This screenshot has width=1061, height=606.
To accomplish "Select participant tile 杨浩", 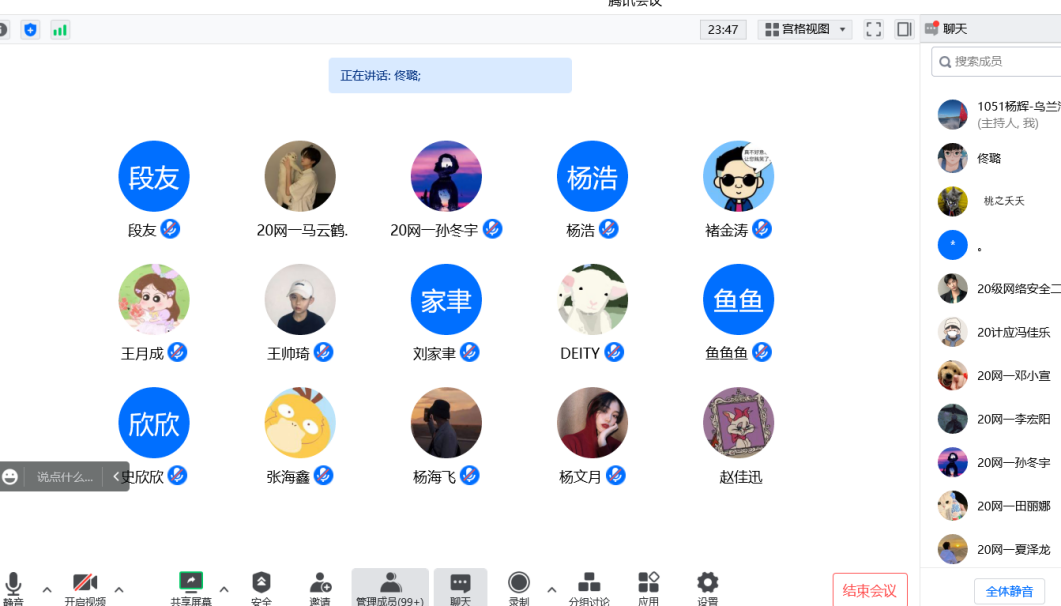I will (592, 177).
